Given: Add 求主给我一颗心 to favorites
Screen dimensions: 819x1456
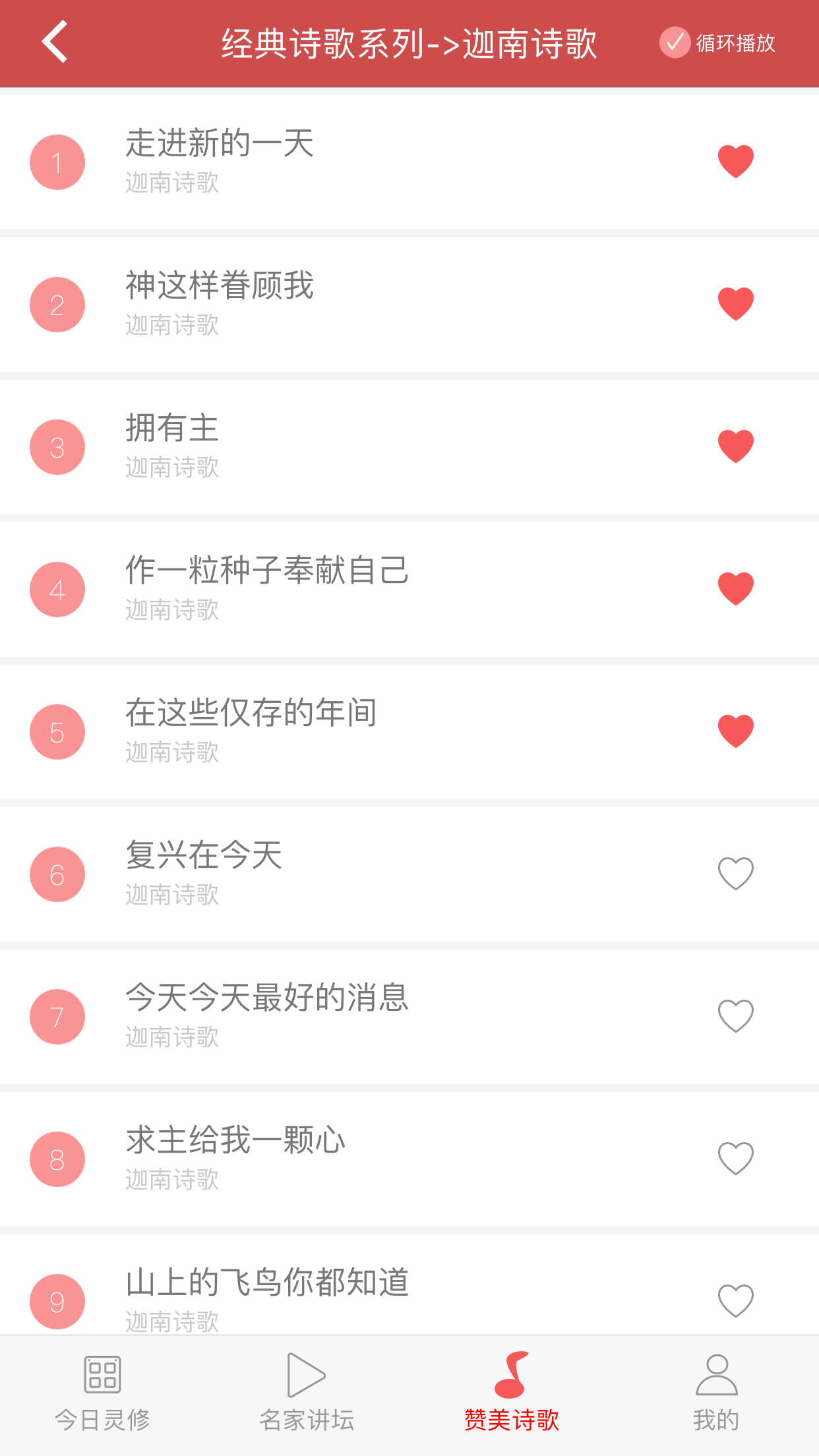Looking at the screenshot, I should click(x=735, y=1159).
